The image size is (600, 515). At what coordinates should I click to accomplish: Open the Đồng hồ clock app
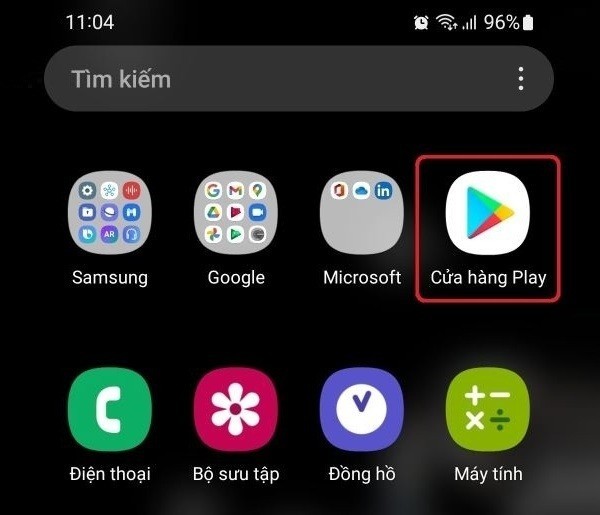362,410
